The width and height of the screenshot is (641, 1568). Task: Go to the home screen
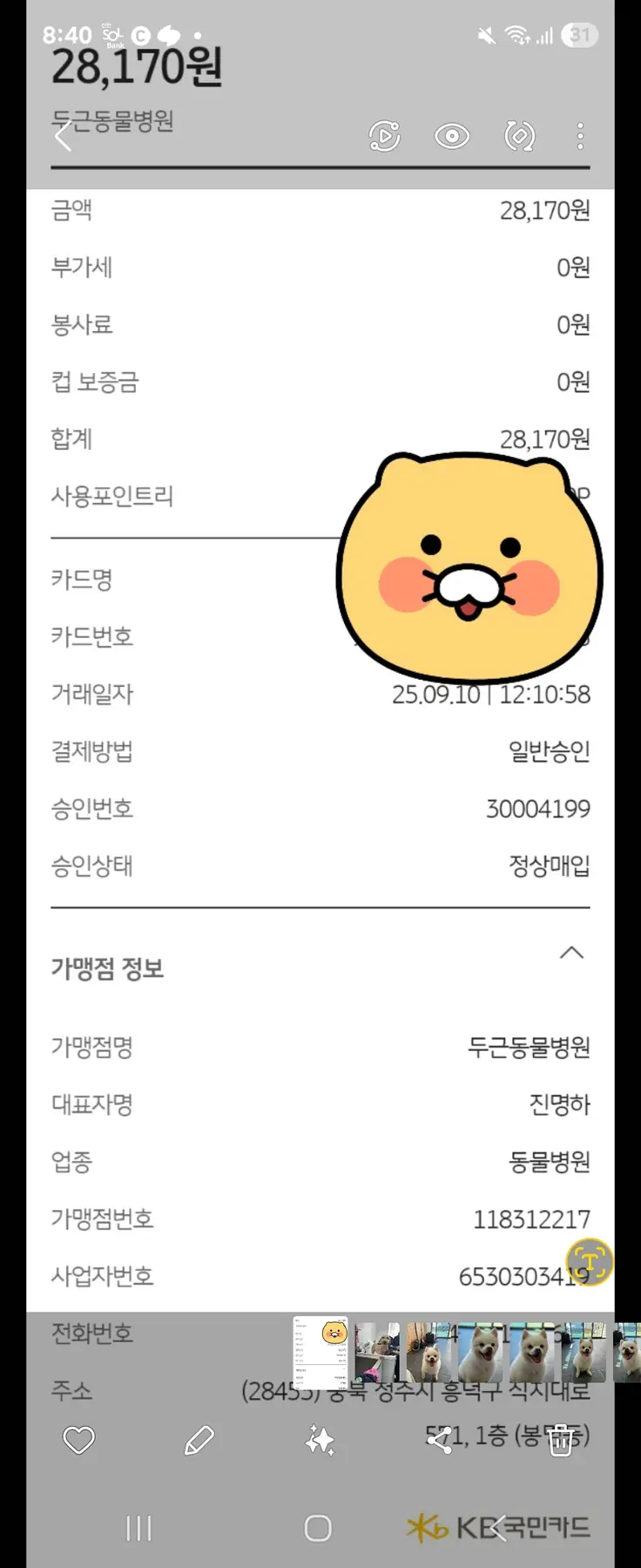(319, 1528)
